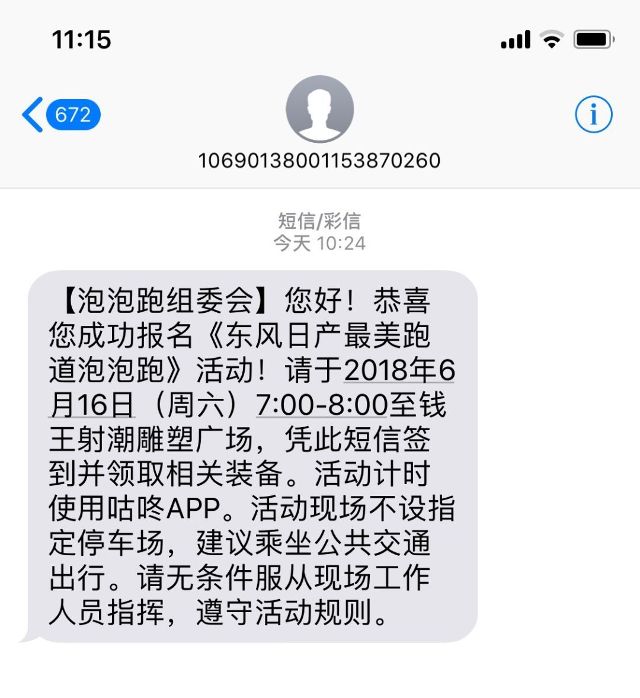Open the conversation details info icon

(593, 115)
